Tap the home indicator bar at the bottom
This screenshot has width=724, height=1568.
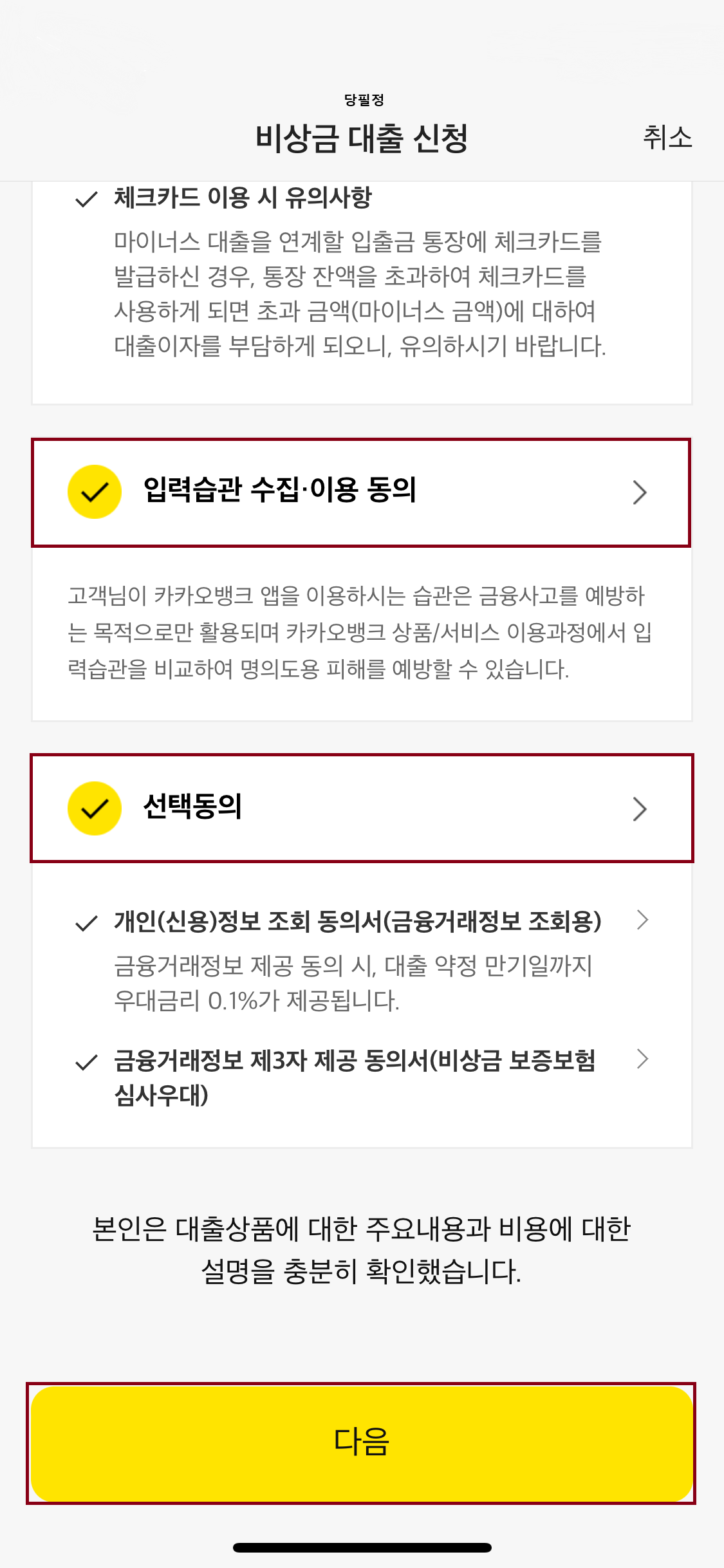click(x=362, y=1547)
